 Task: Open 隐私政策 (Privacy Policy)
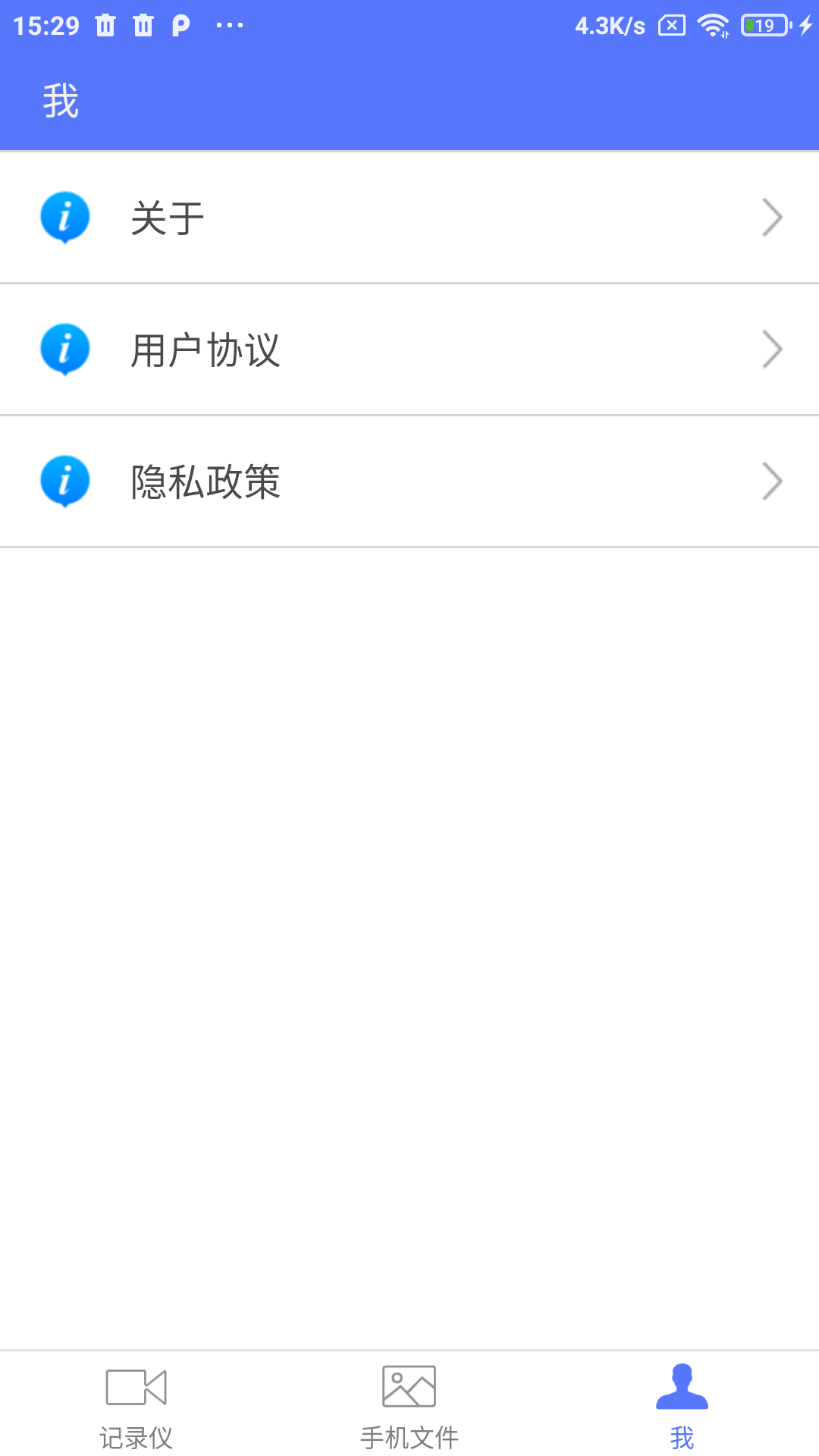pos(409,482)
